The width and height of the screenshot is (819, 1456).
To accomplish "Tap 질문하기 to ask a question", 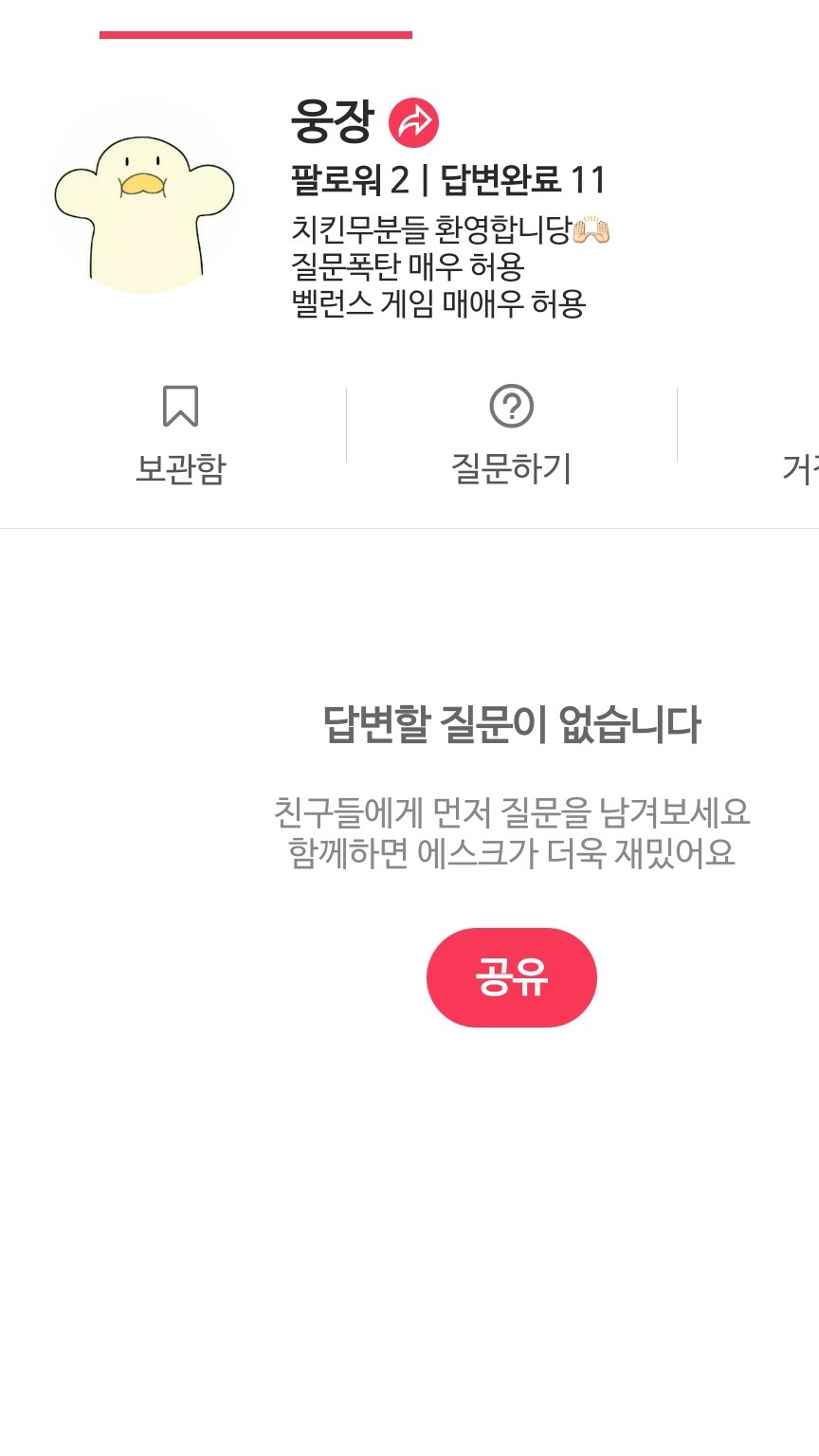I will tap(511, 434).
